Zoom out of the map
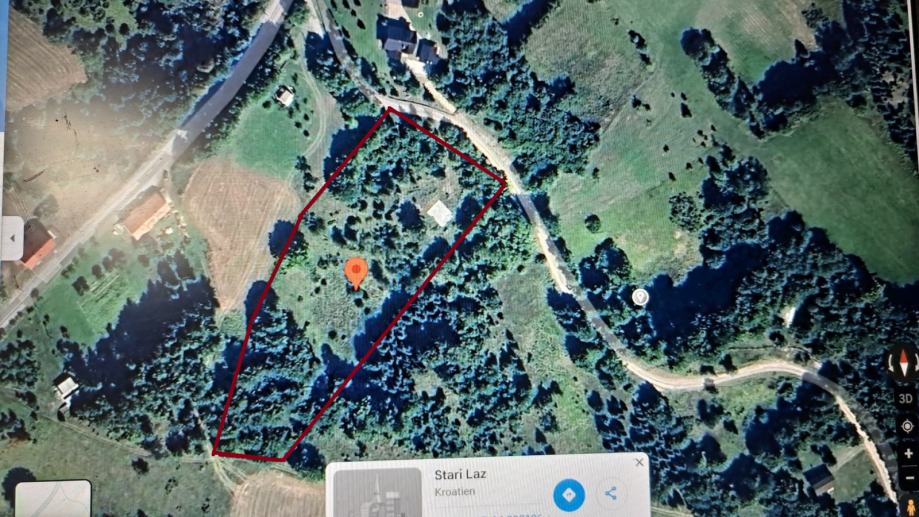 pos(907,477)
